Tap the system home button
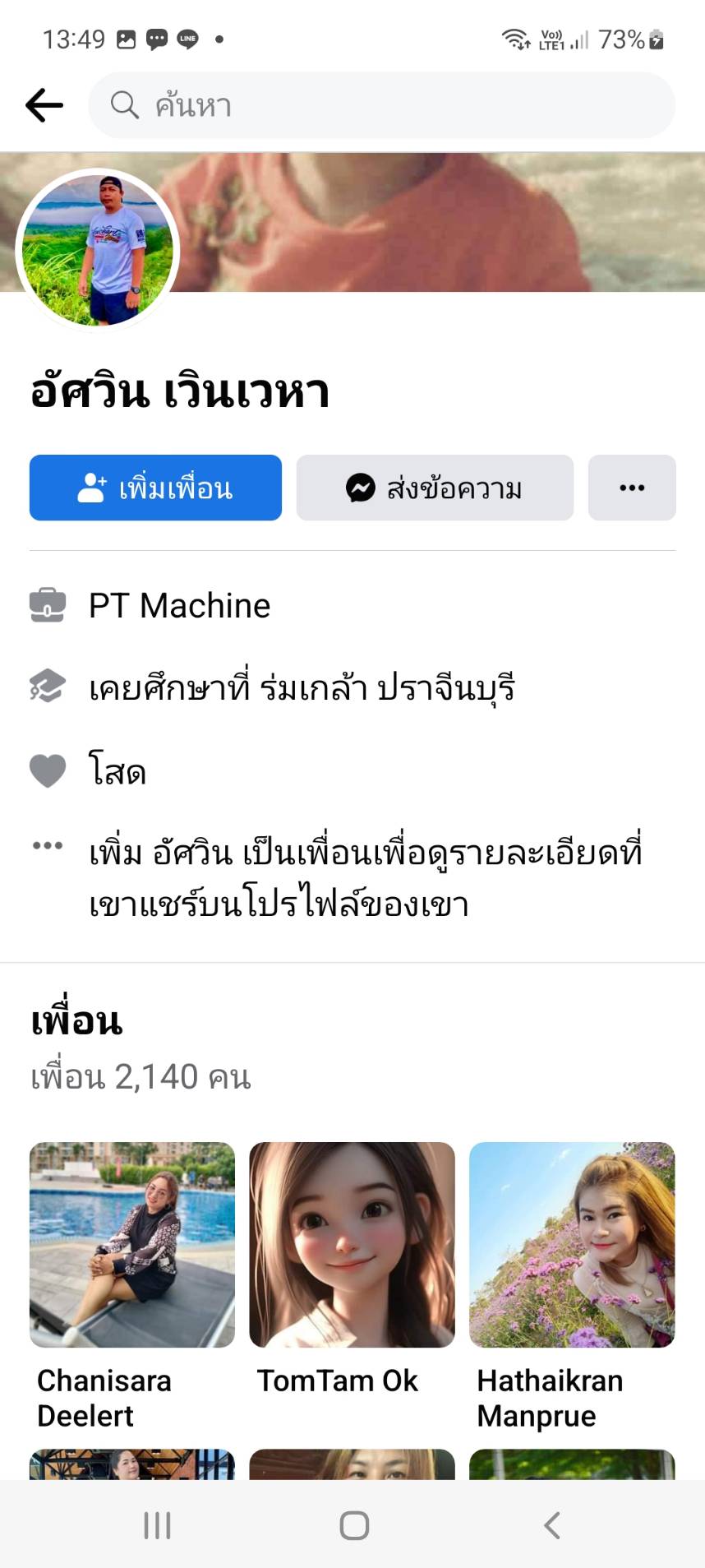This screenshot has width=705, height=1568. click(x=353, y=1525)
